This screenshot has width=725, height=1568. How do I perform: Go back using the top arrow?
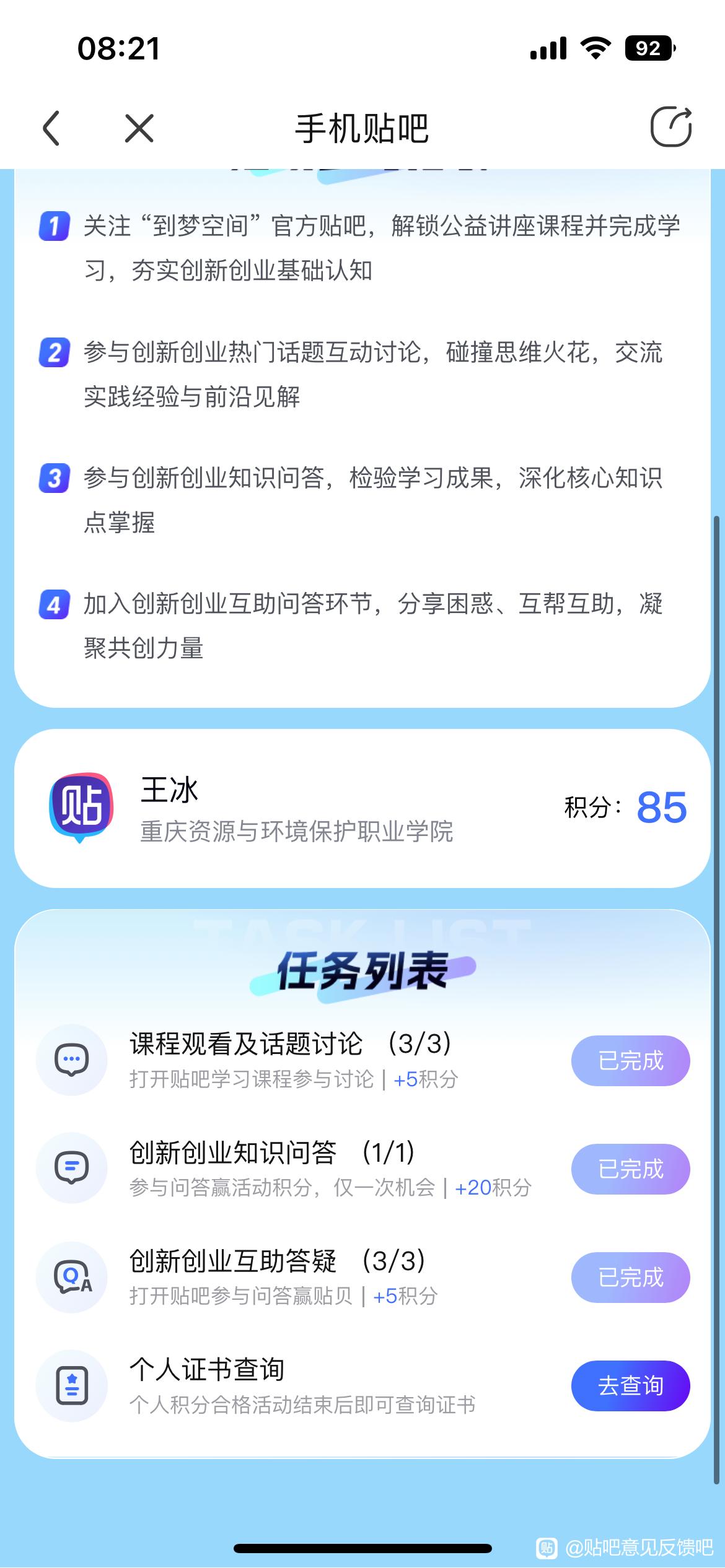pos(52,128)
